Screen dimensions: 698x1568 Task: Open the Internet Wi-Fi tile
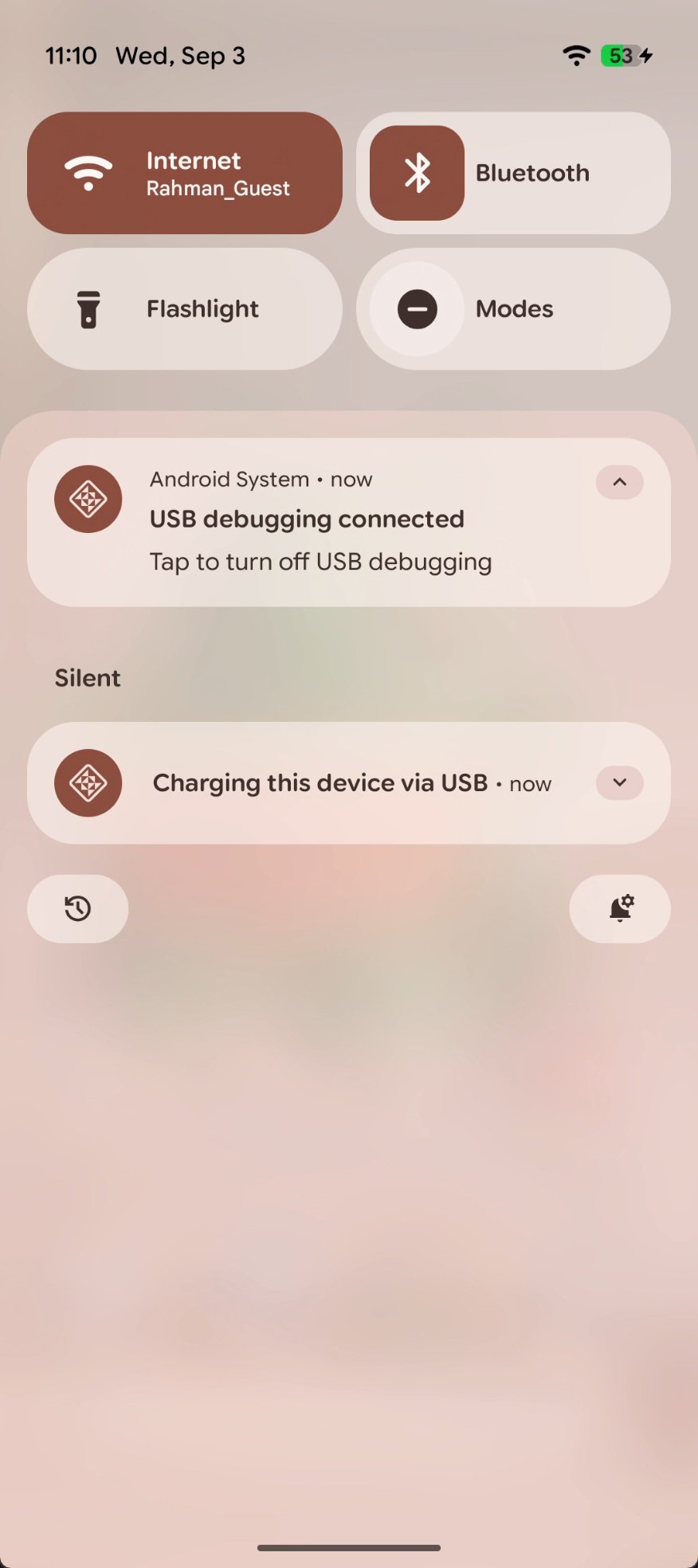[x=185, y=173]
